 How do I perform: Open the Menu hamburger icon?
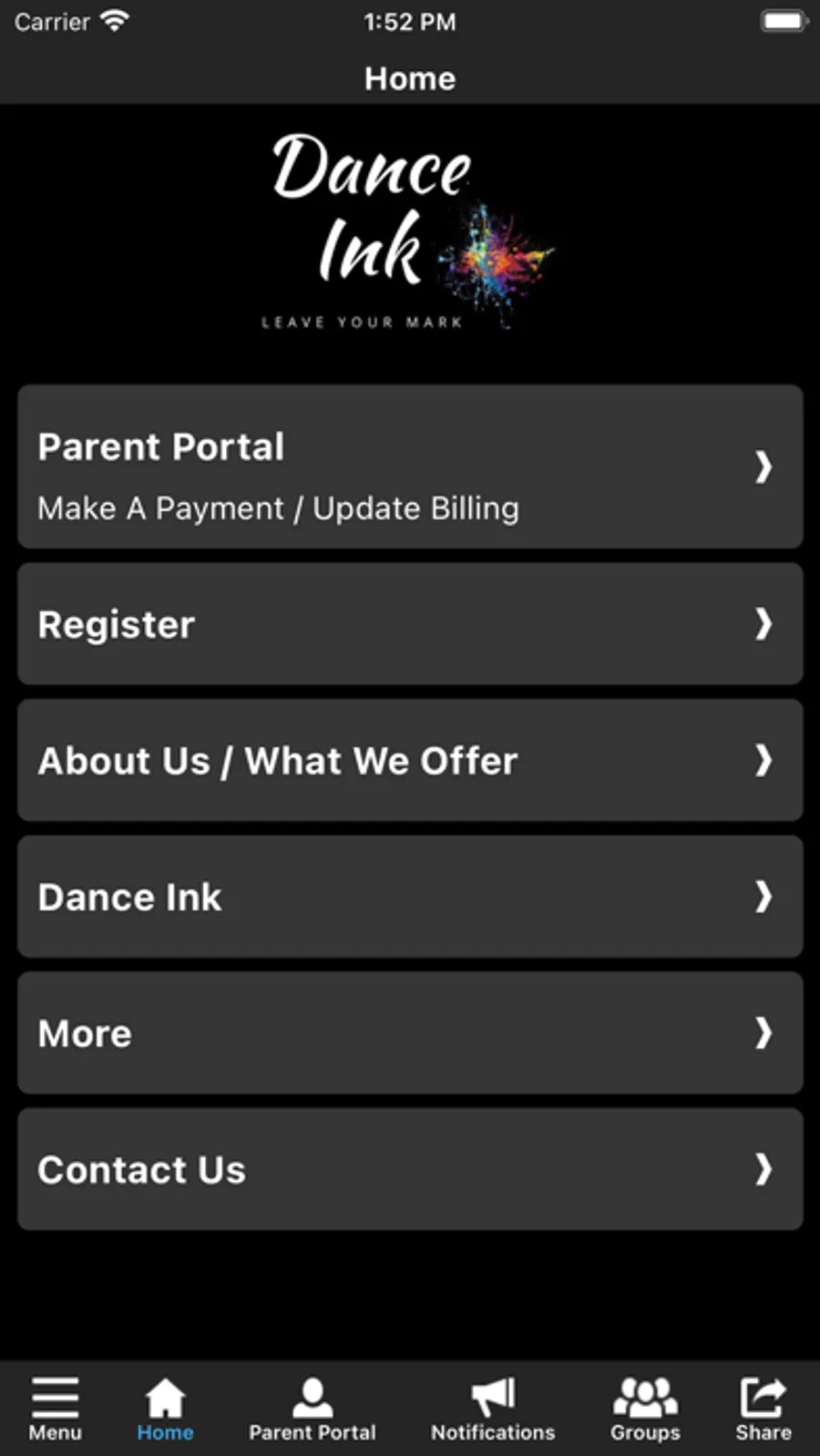[x=56, y=1395]
